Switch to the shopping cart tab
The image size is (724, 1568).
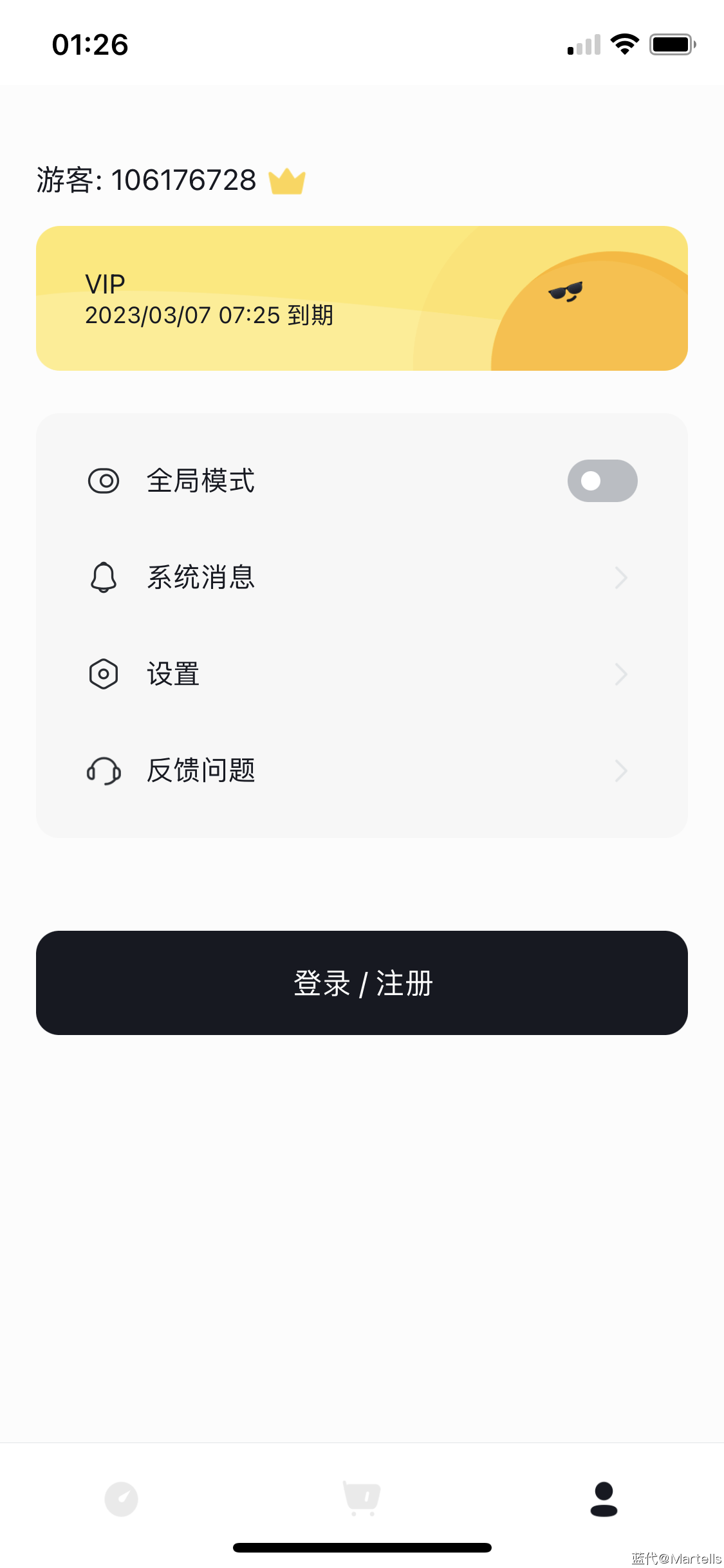tap(362, 1499)
